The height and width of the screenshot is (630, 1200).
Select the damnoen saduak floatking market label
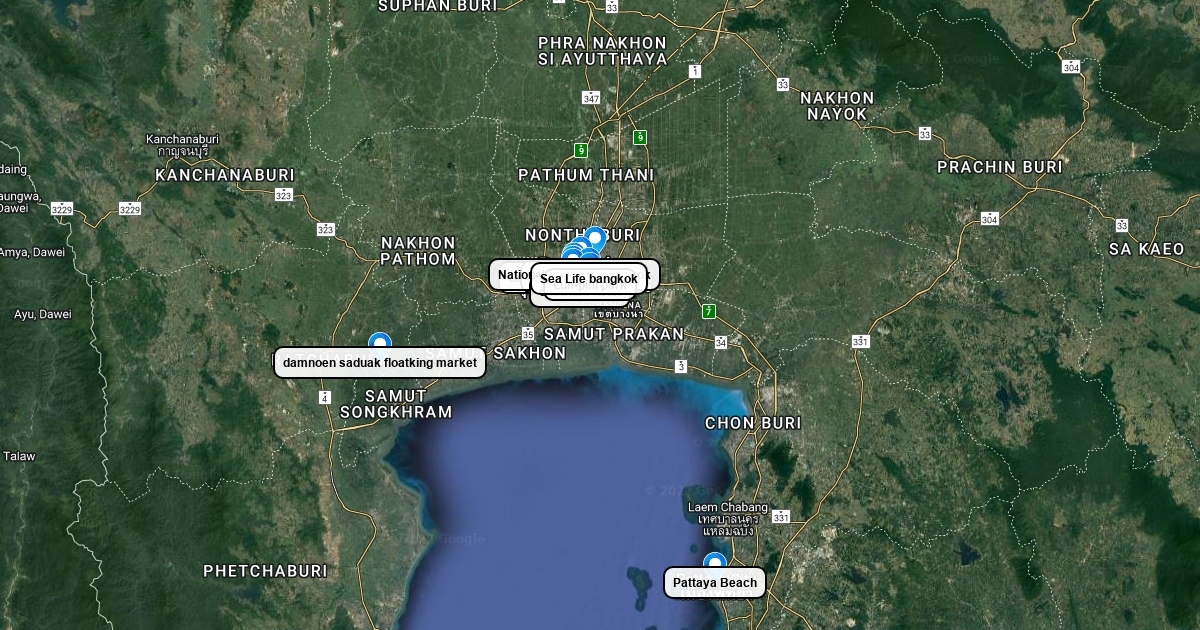[x=380, y=363]
